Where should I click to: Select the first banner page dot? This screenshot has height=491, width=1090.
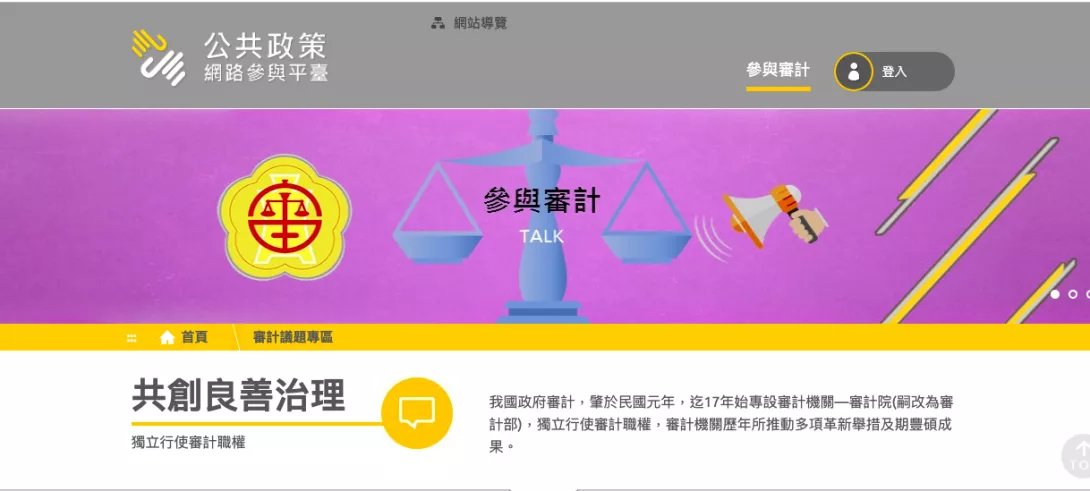pos(1055,294)
